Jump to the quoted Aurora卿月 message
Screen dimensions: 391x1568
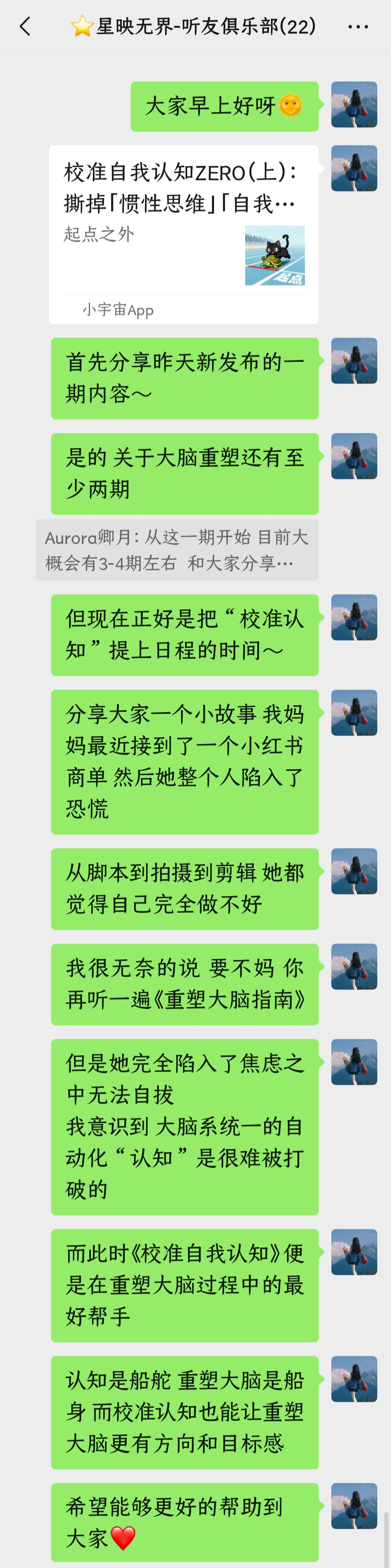point(177,550)
